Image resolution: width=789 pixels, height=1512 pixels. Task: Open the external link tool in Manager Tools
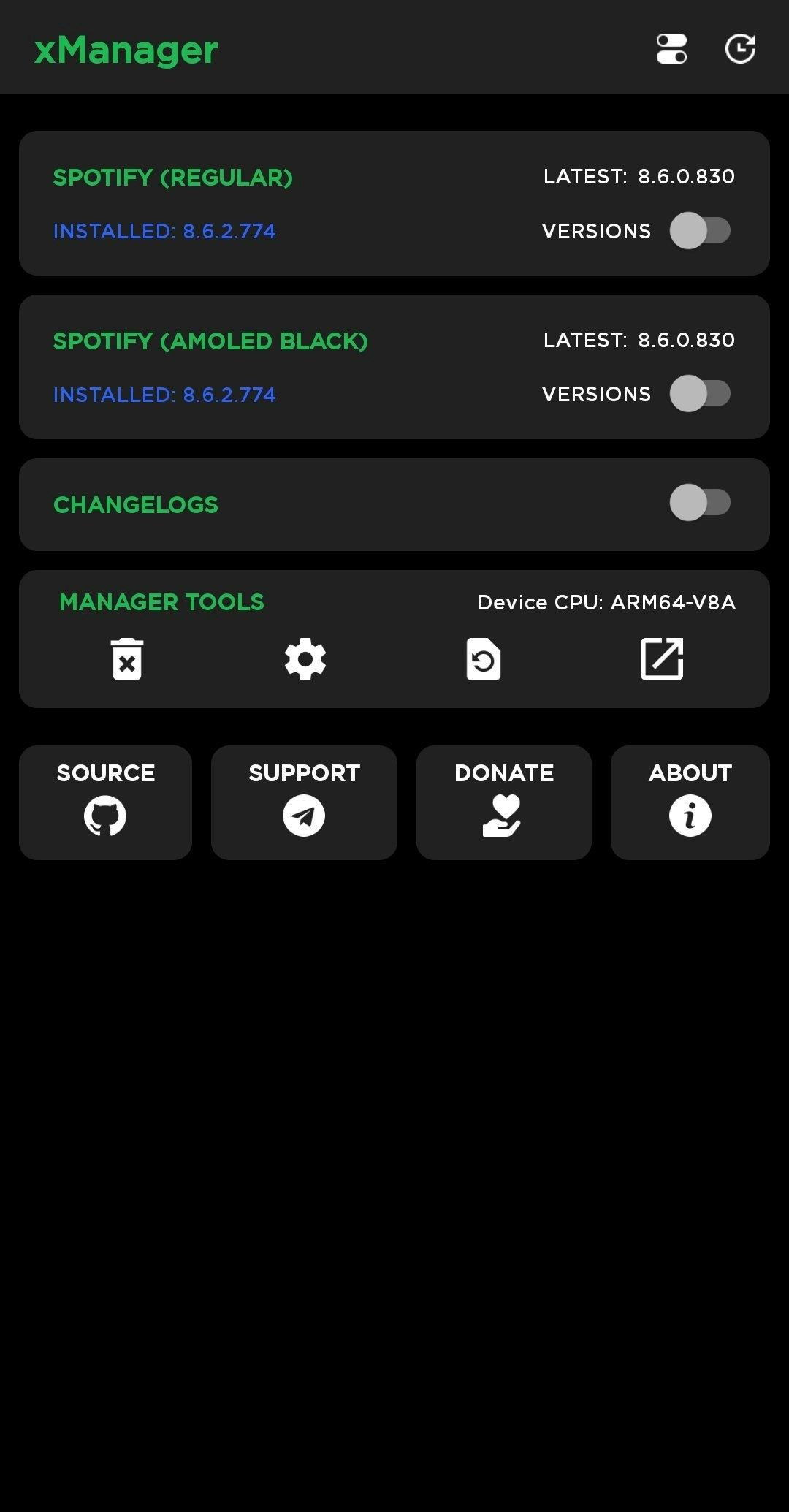[662, 659]
